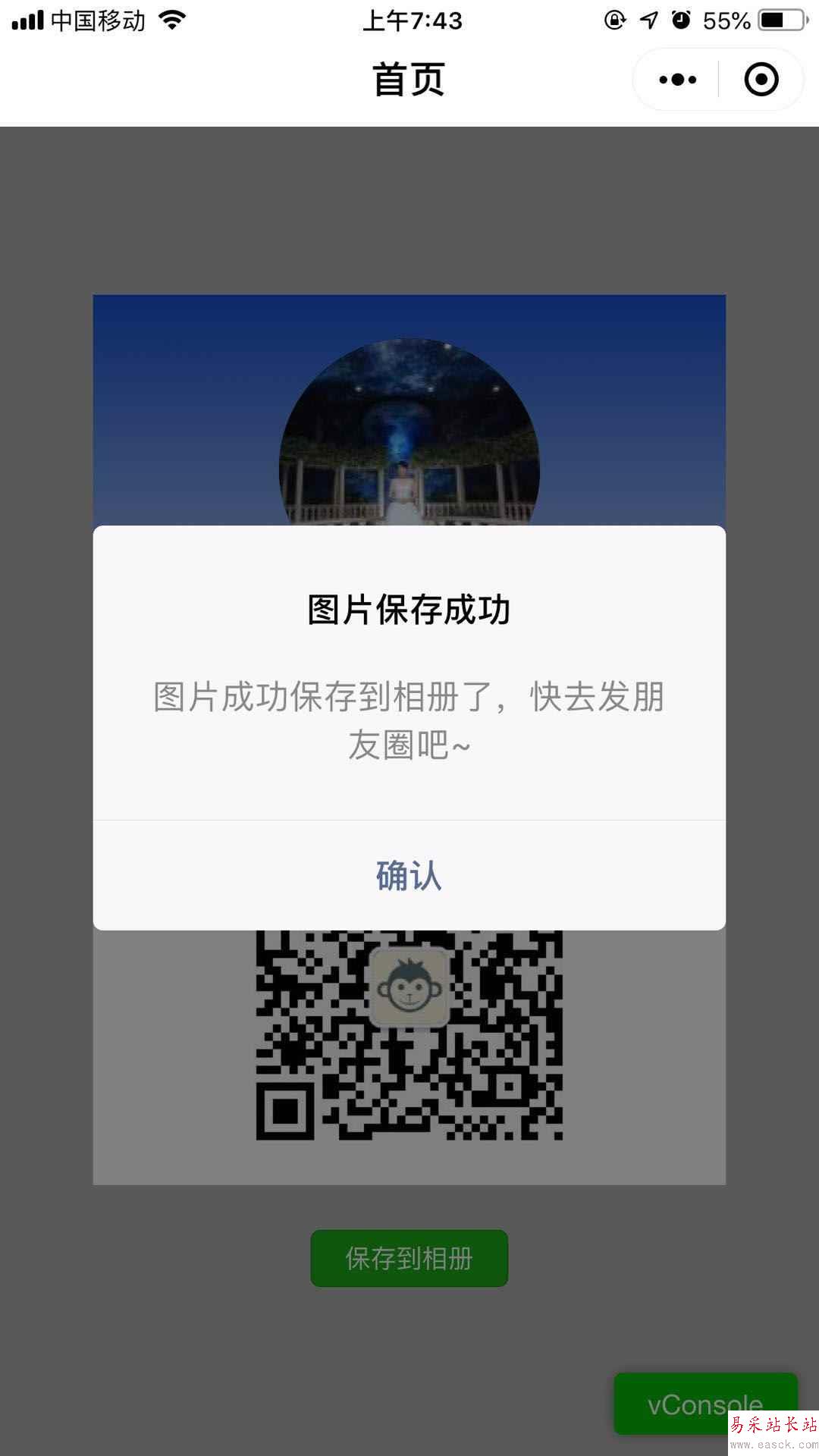Open the mini program more options menu
This screenshot has width=819, height=1456.
[x=677, y=80]
